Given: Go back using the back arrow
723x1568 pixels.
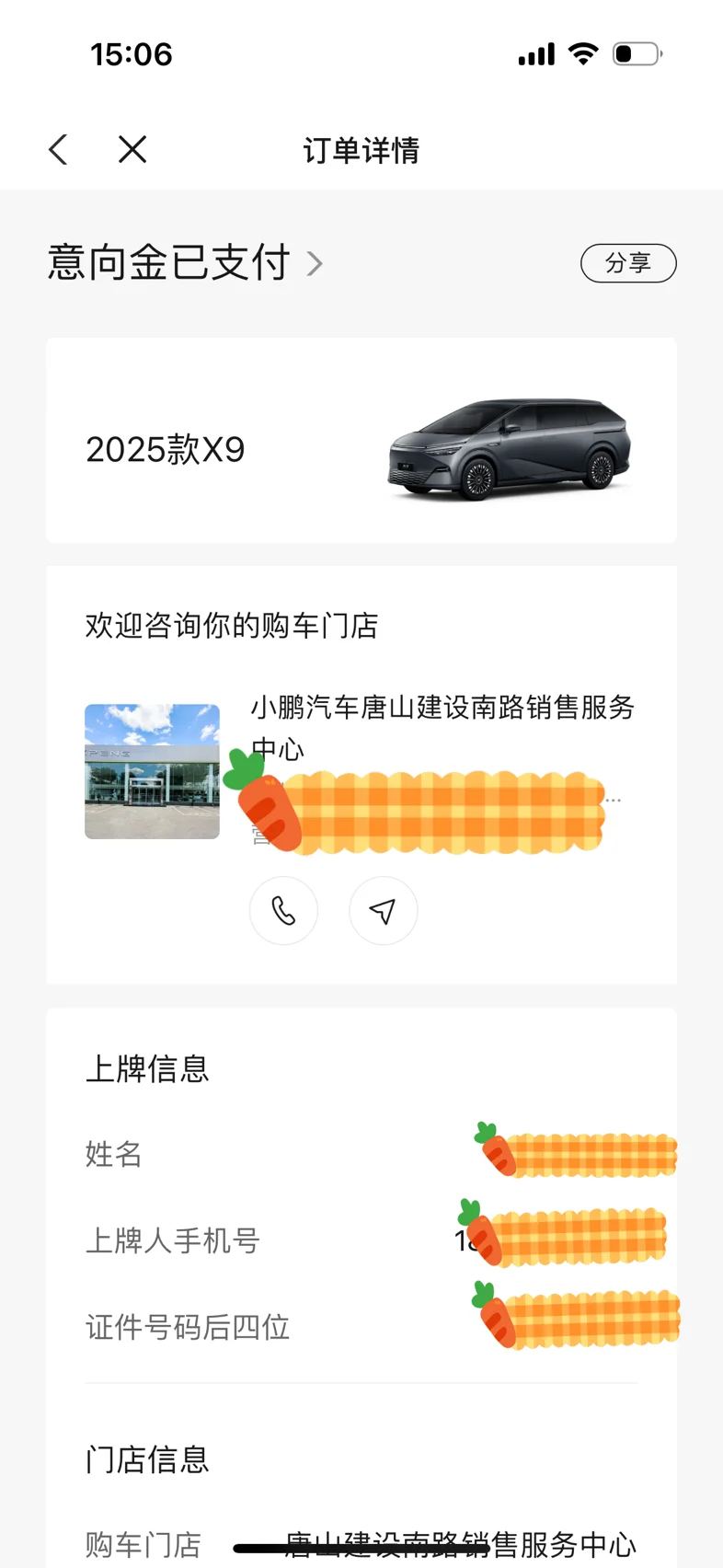Looking at the screenshot, I should (x=59, y=150).
